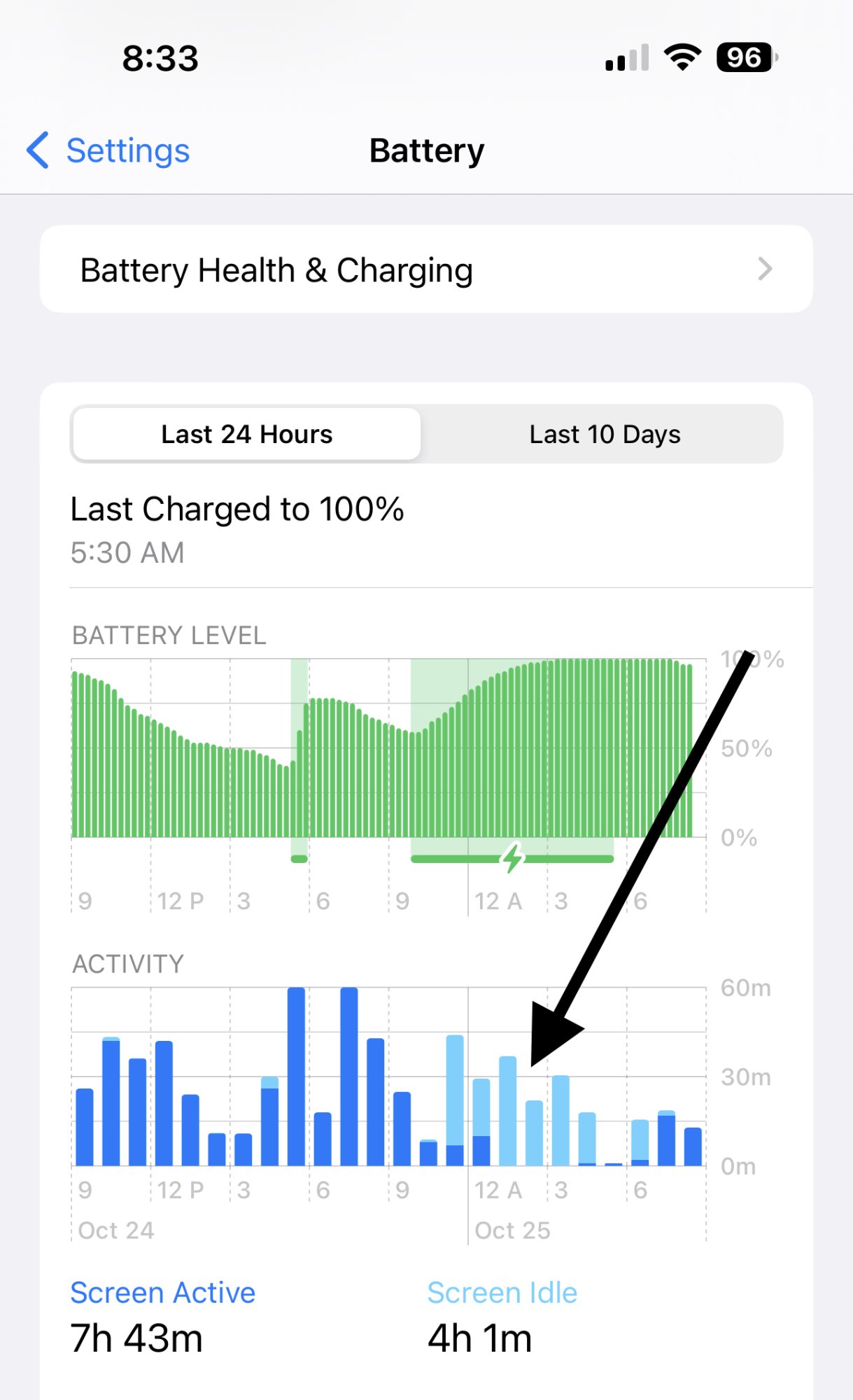Image resolution: width=853 pixels, height=1400 pixels.
Task: Switch to Last 10 Days view
Action: 605,434
